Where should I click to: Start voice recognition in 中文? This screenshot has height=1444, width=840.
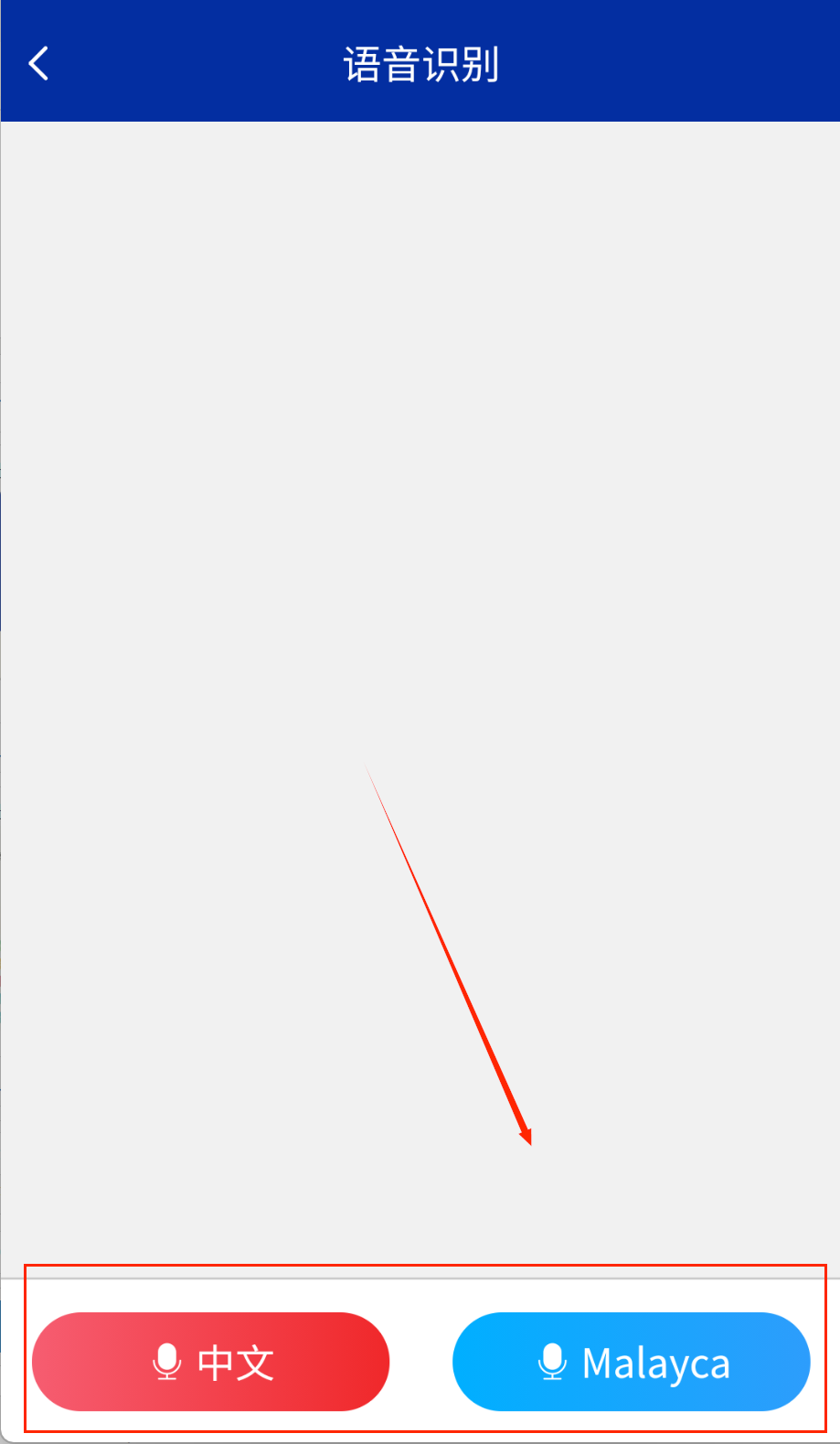coord(211,1362)
